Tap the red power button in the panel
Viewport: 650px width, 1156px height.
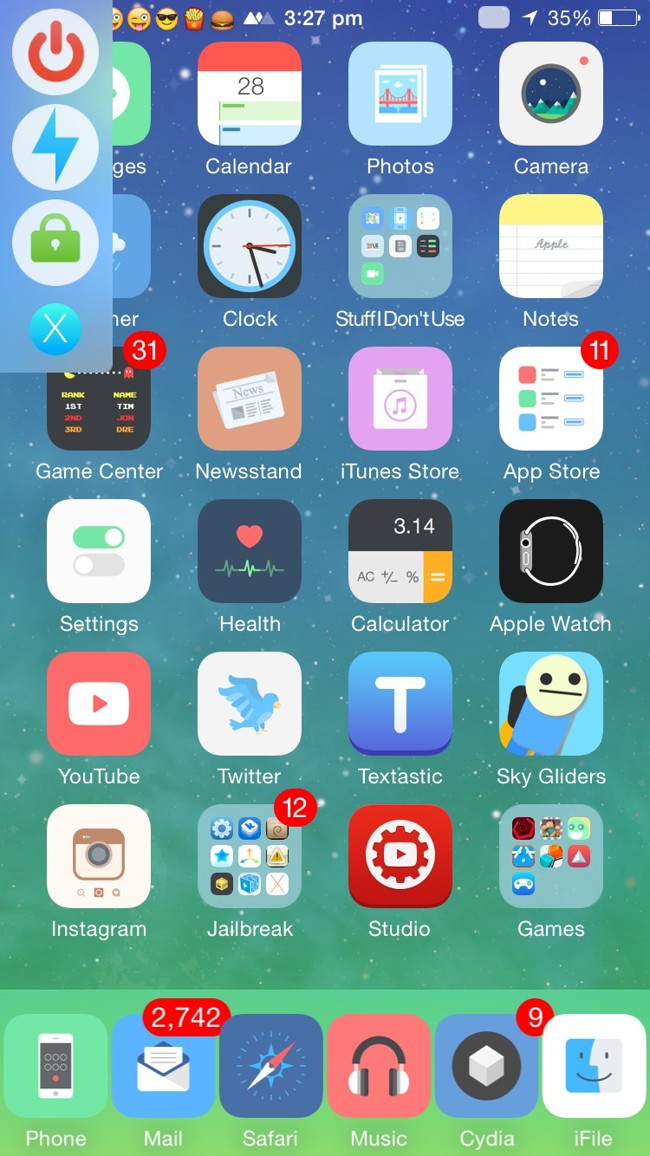pyautogui.click(x=55, y=52)
